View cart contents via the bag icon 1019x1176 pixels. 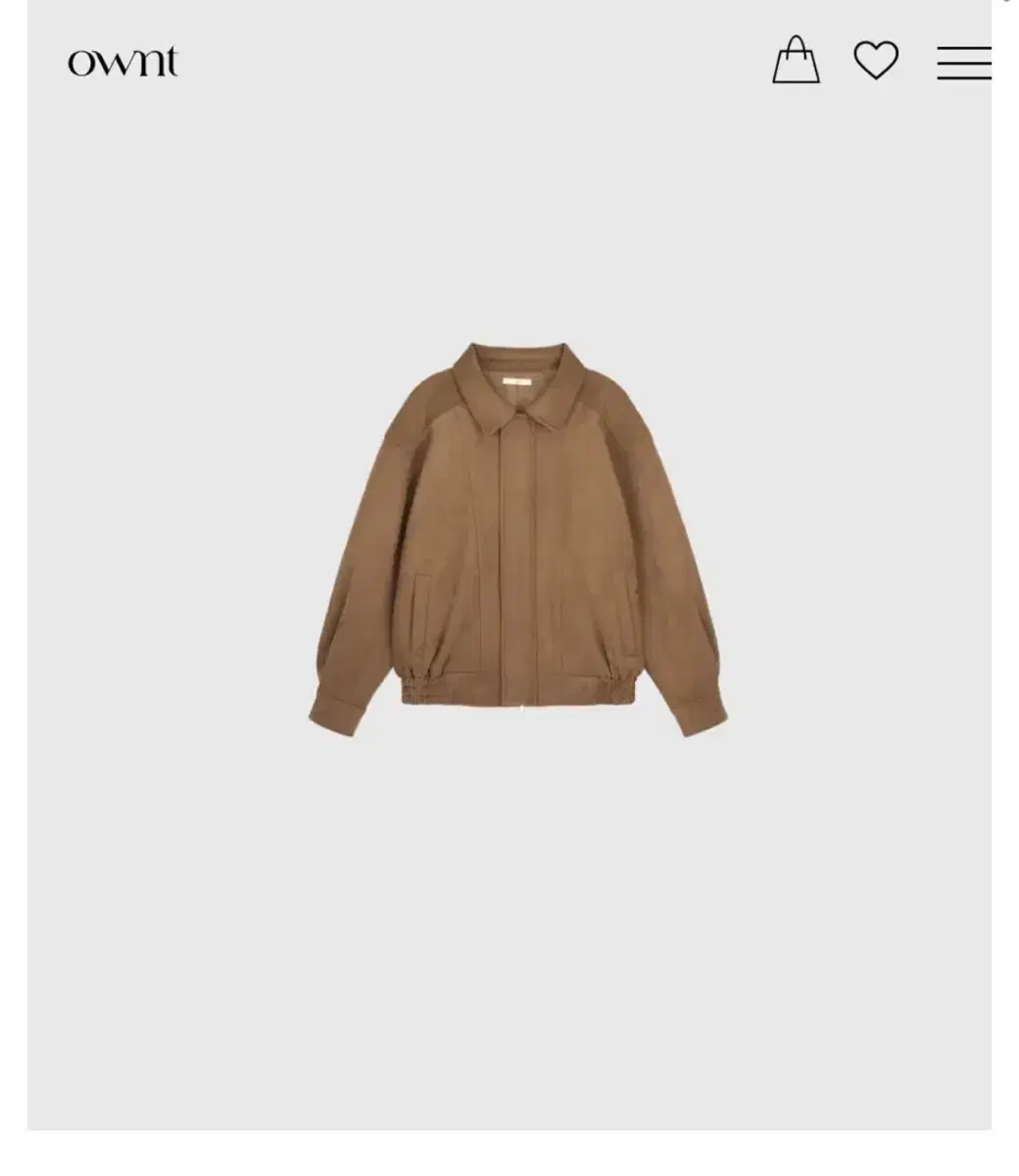tap(798, 62)
